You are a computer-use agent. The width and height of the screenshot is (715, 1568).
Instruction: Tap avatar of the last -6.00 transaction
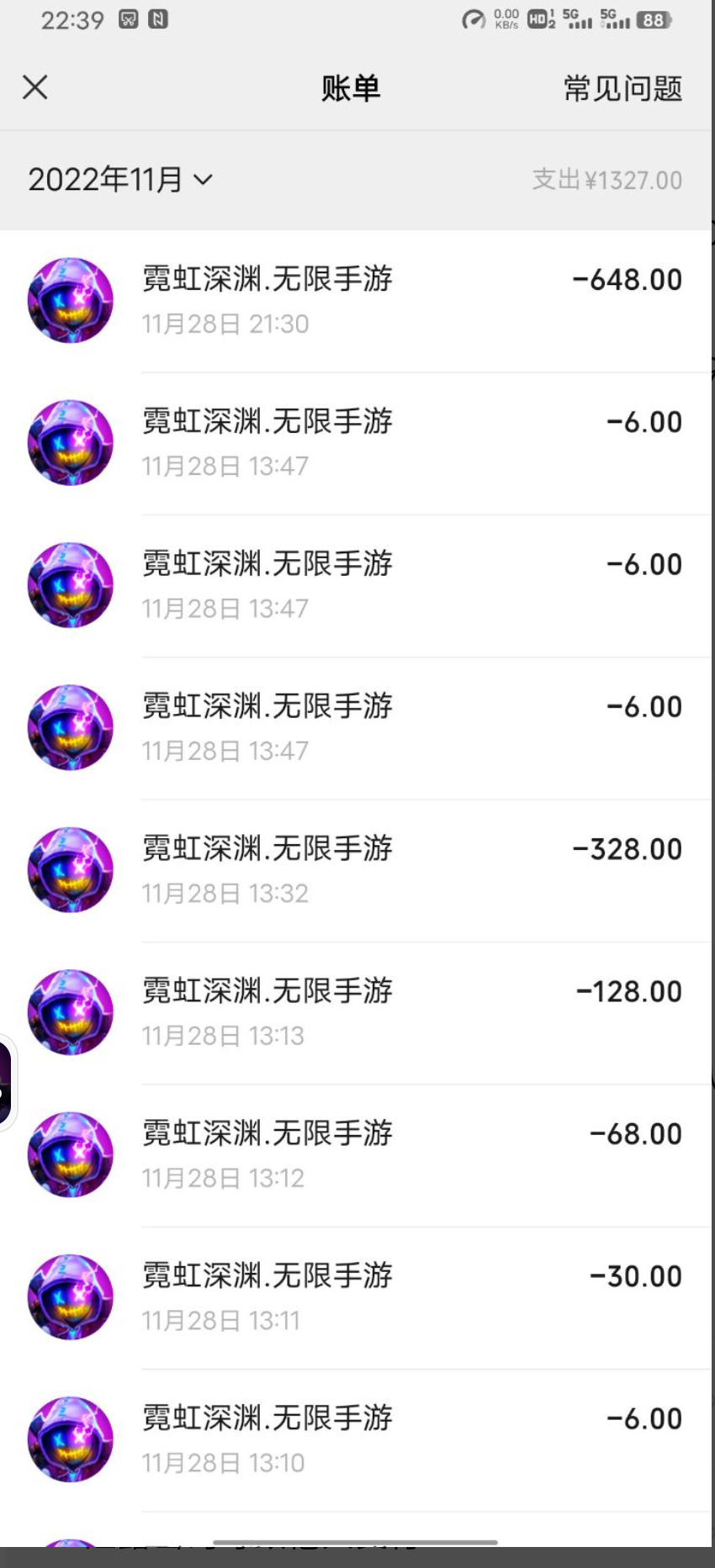(x=71, y=1439)
